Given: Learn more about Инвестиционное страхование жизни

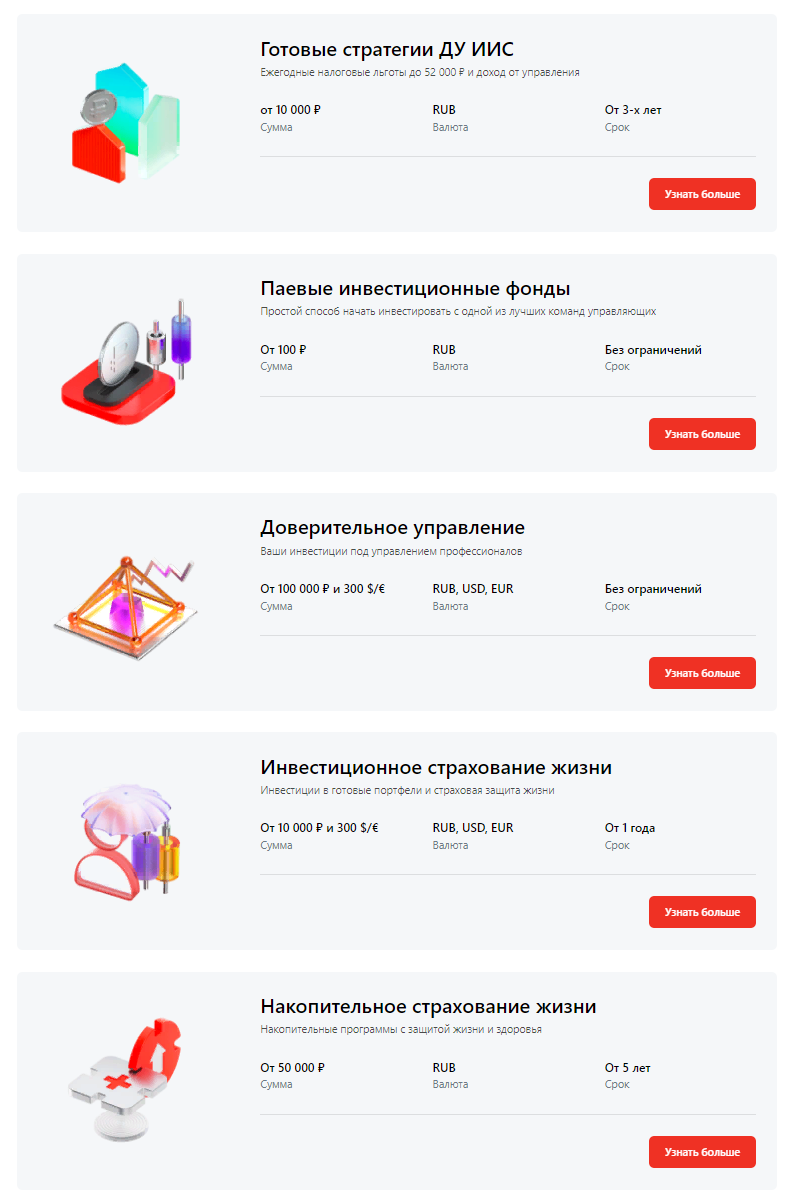Looking at the screenshot, I should point(702,912).
